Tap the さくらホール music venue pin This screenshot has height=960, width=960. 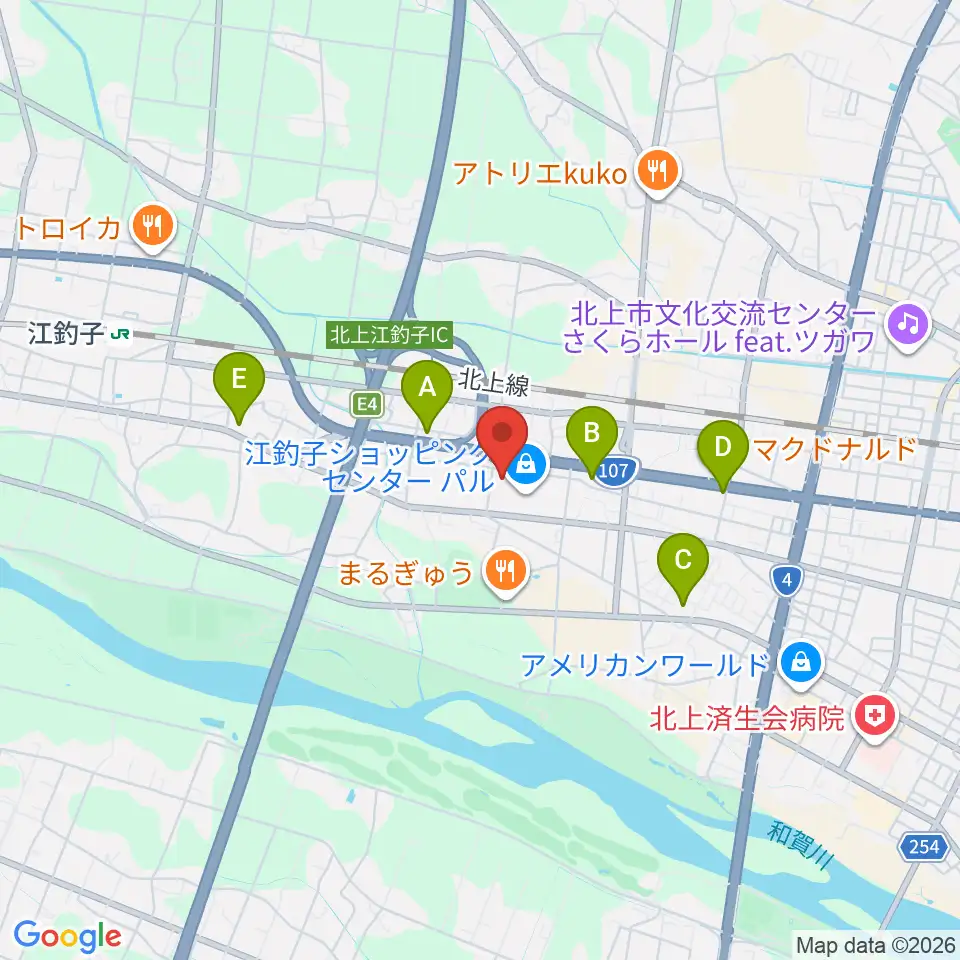(x=909, y=327)
